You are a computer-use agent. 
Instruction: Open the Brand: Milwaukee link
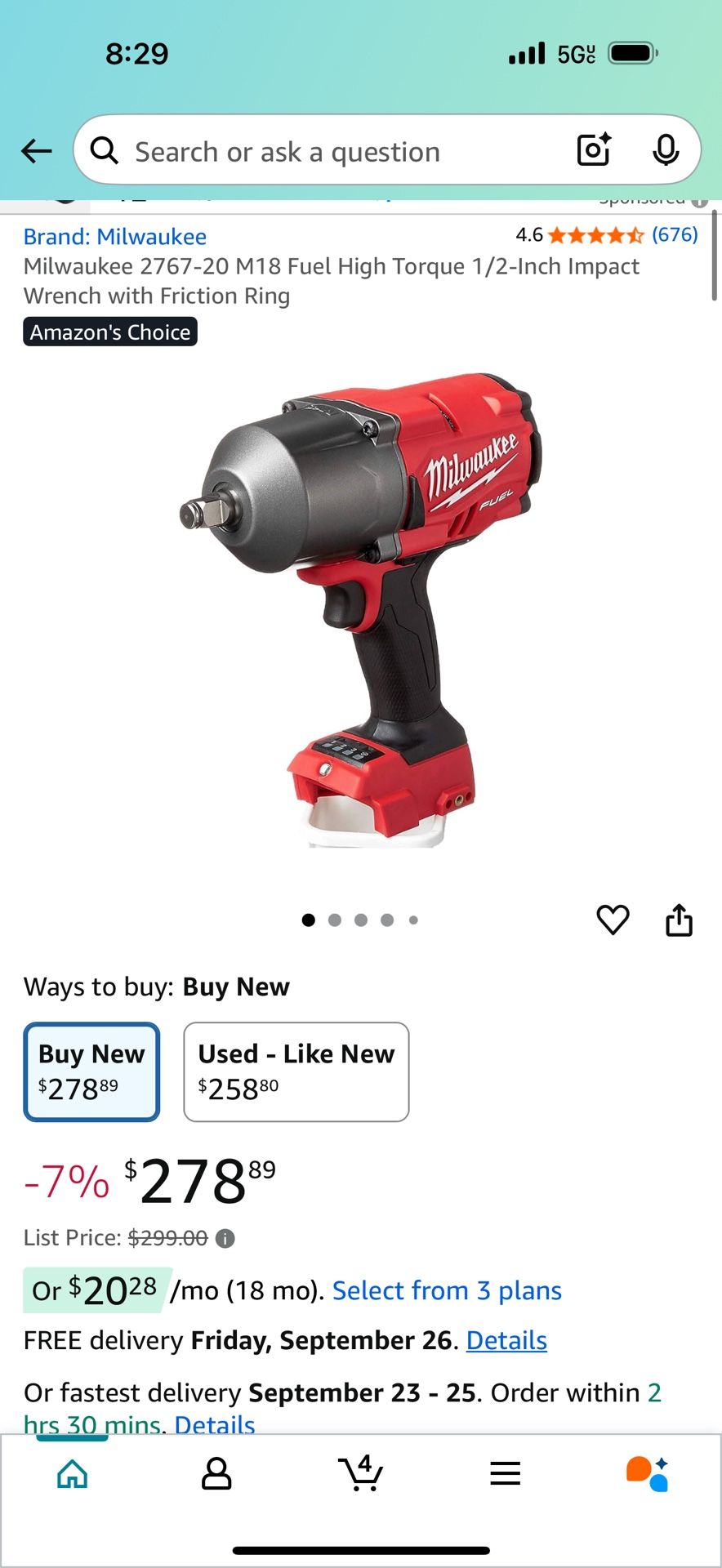coord(115,237)
